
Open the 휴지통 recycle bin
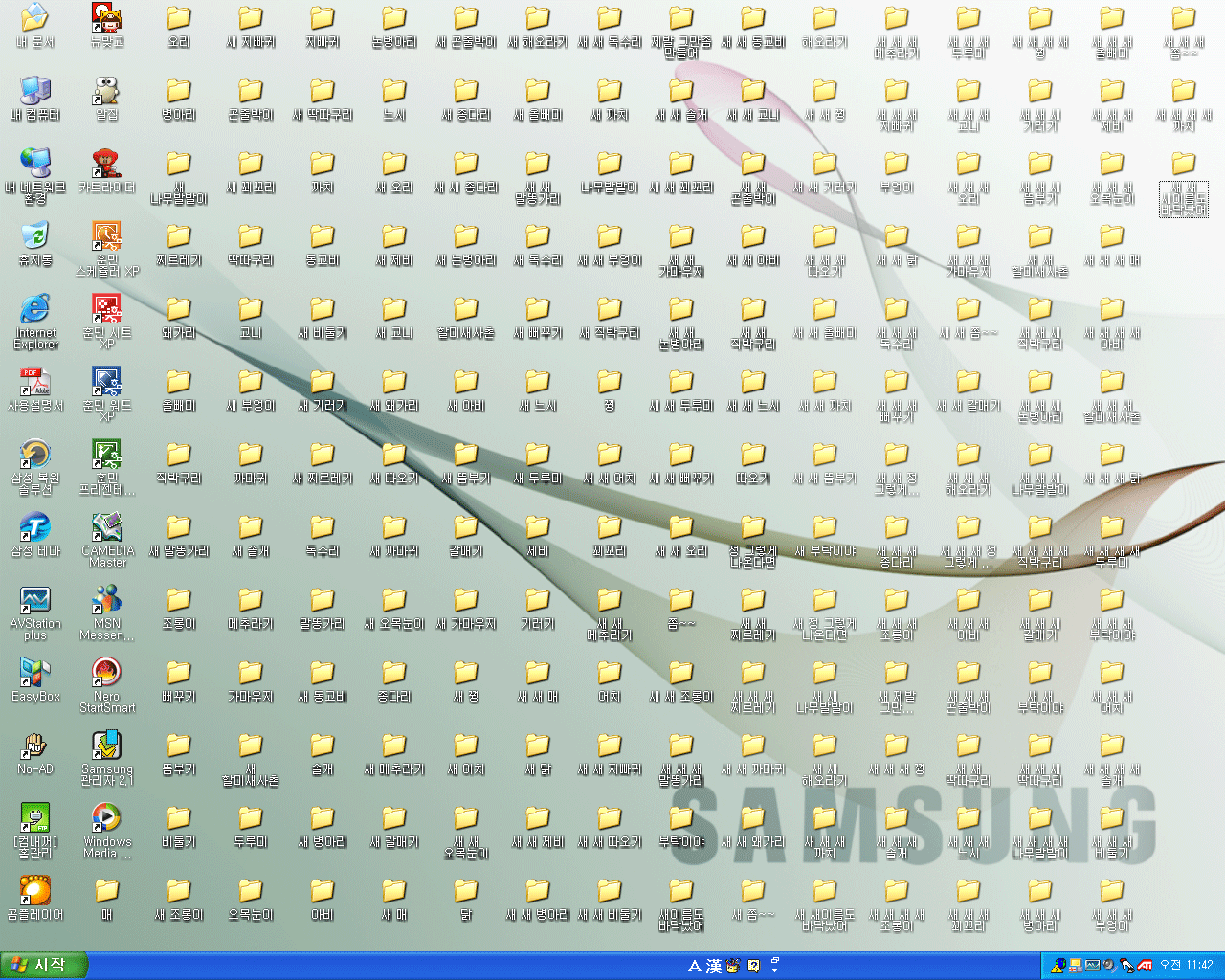(x=35, y=236)
